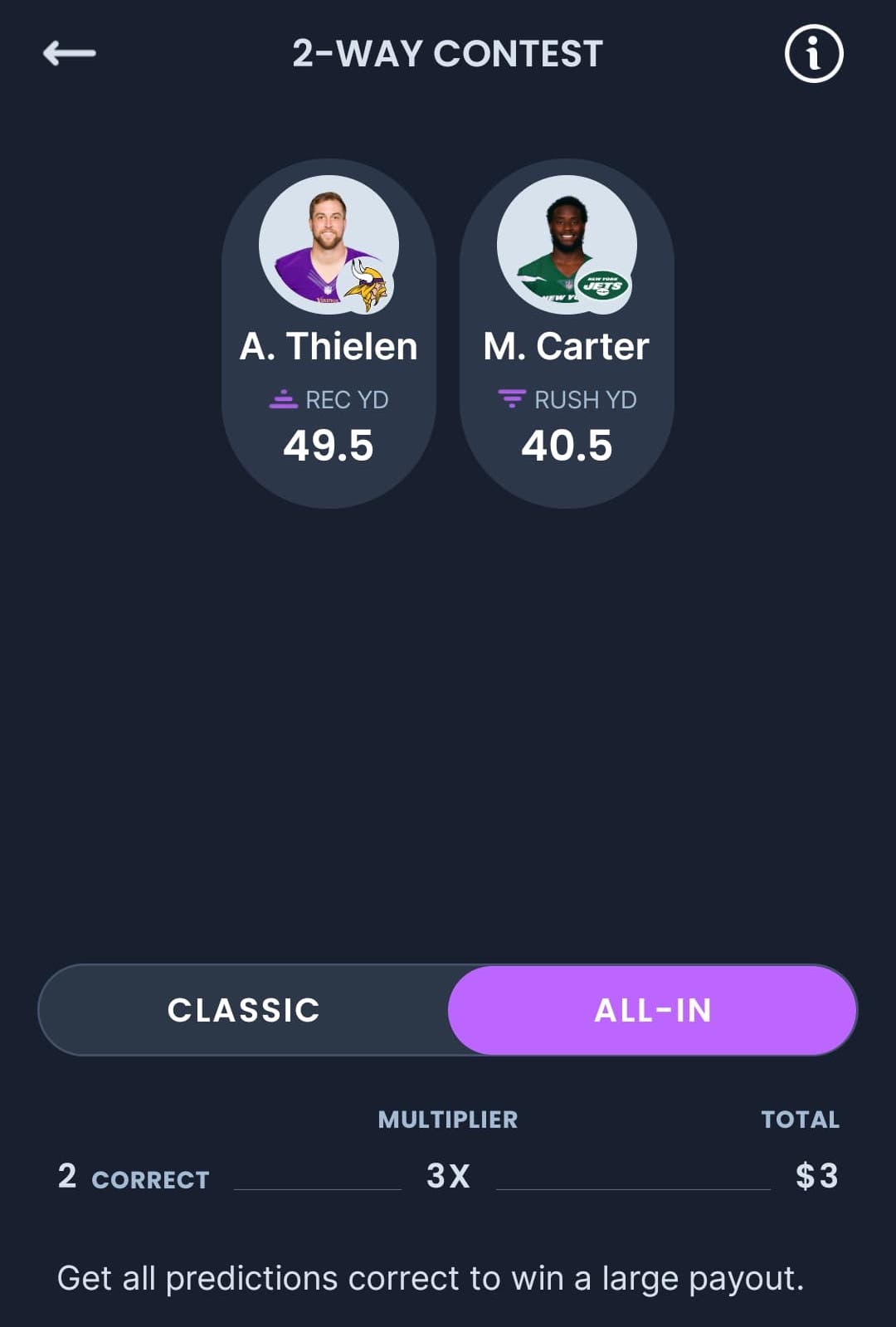The image size is (896, 1327).
Task: Open the contest info icon
Action: click(813, 54)
